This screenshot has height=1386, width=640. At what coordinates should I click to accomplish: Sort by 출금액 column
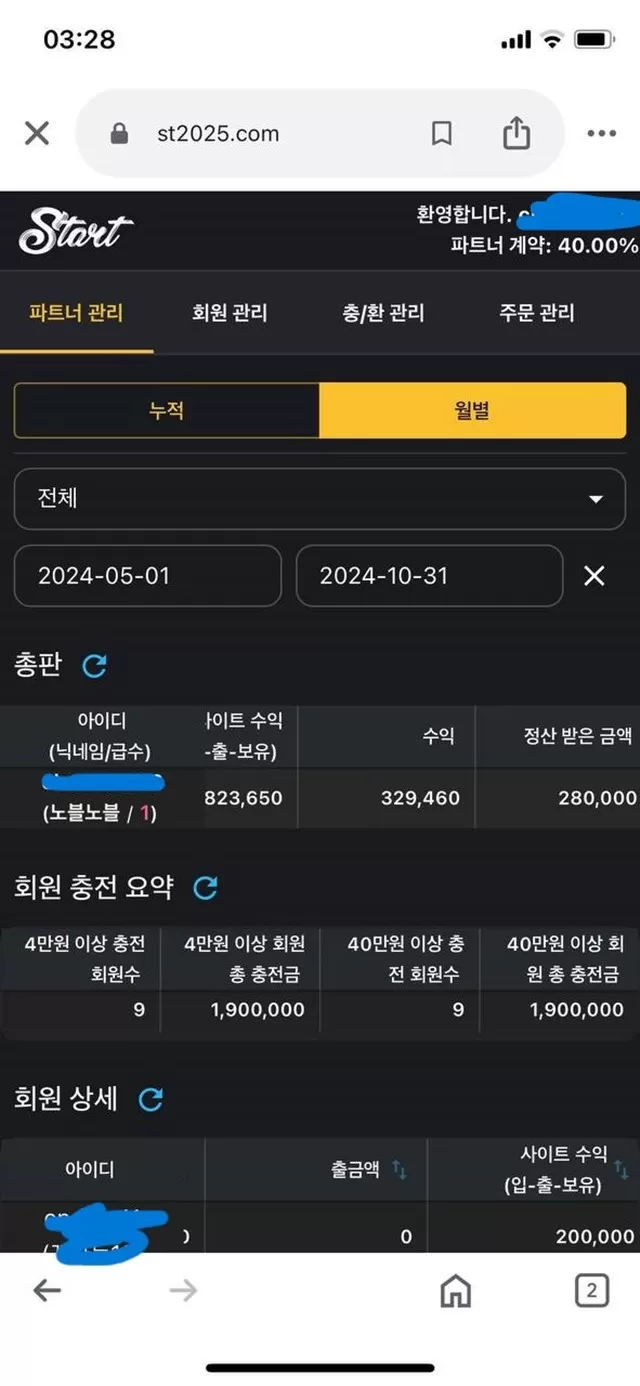(399, 1169)
